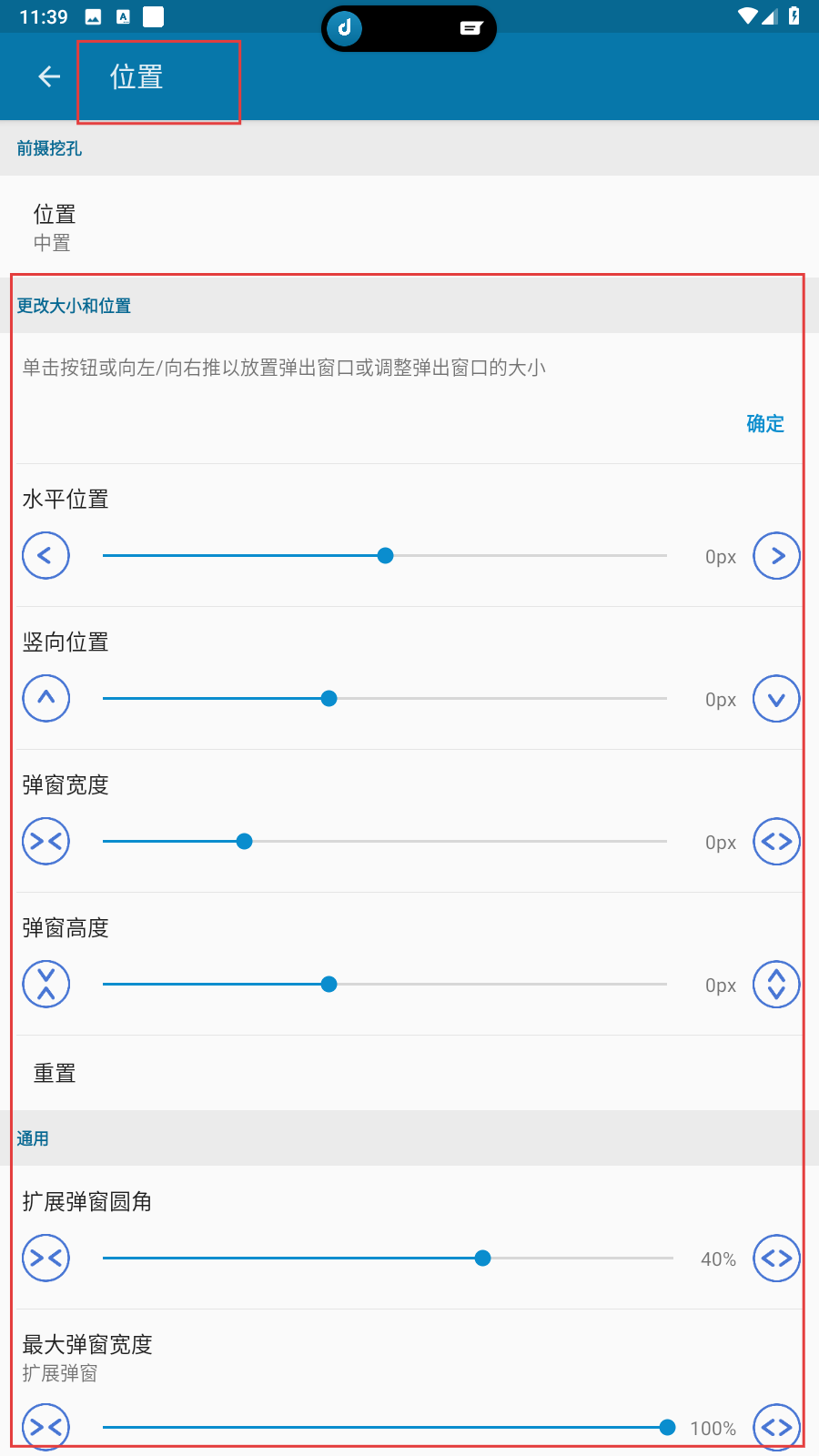819x1456 pixels.
Task: Decrease 最大弹窗宽度 with the shrink icon
Action: pyautogui.click(x=46, y=1427)
